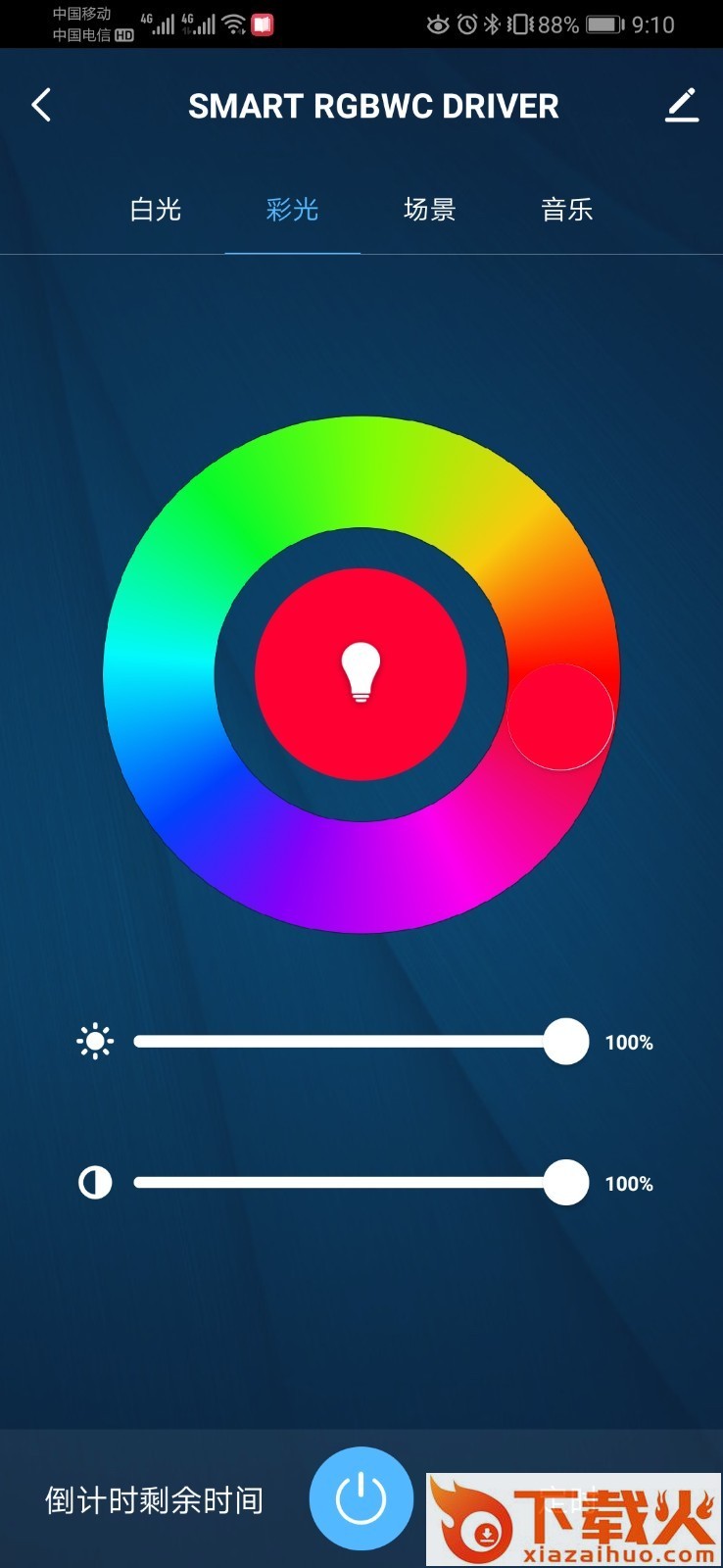The height and width of the screenshot is (1568, 723).
Task: Tap the red bulb in the color wheel center
Action: point(361,674)
